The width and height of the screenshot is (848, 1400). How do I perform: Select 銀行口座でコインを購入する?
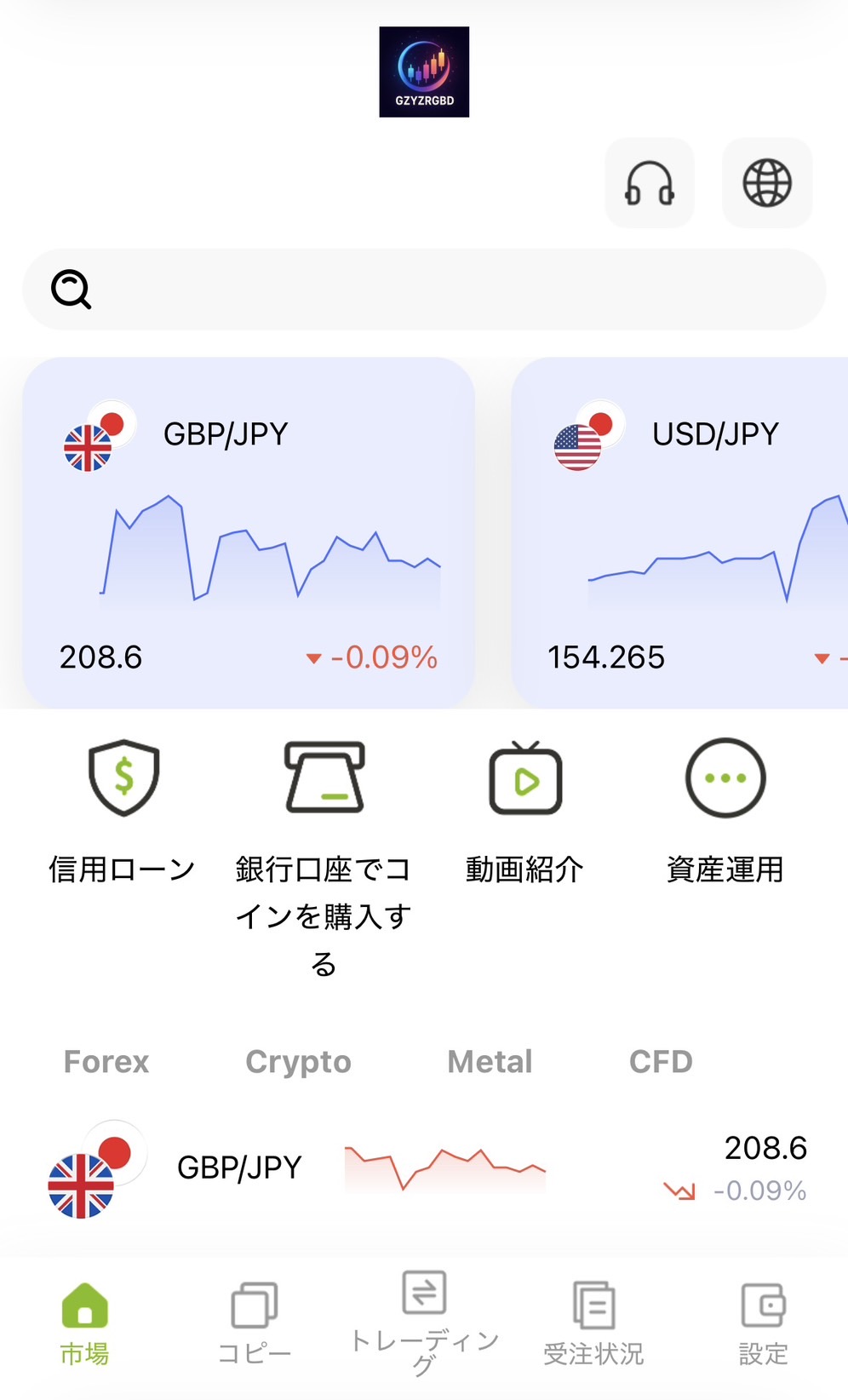click(324, 852)
